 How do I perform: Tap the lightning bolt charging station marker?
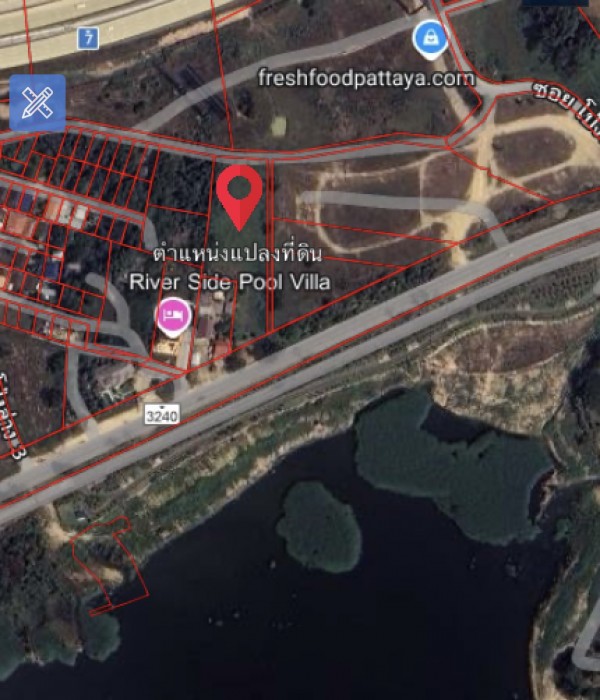tap(89, 38)
